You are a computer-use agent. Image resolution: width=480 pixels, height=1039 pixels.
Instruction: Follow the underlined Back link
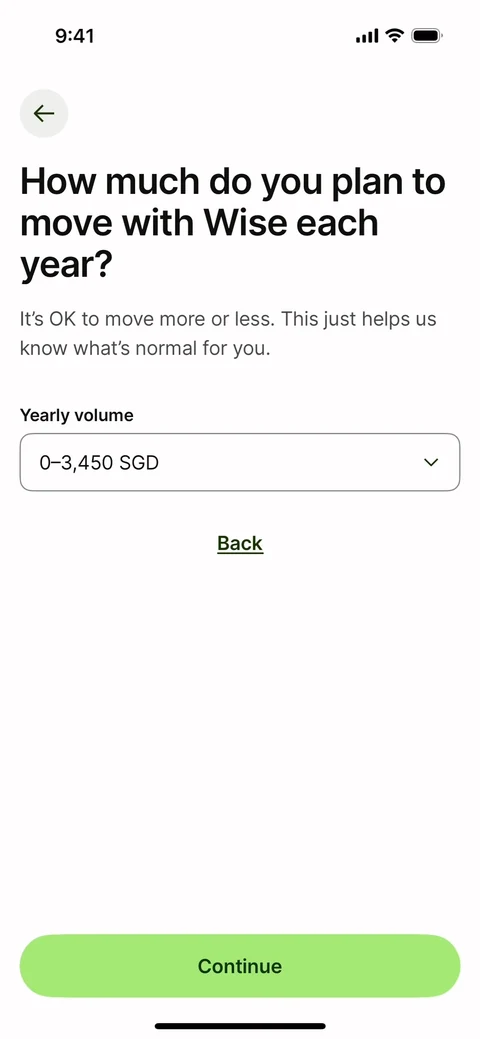coord(240,543)
